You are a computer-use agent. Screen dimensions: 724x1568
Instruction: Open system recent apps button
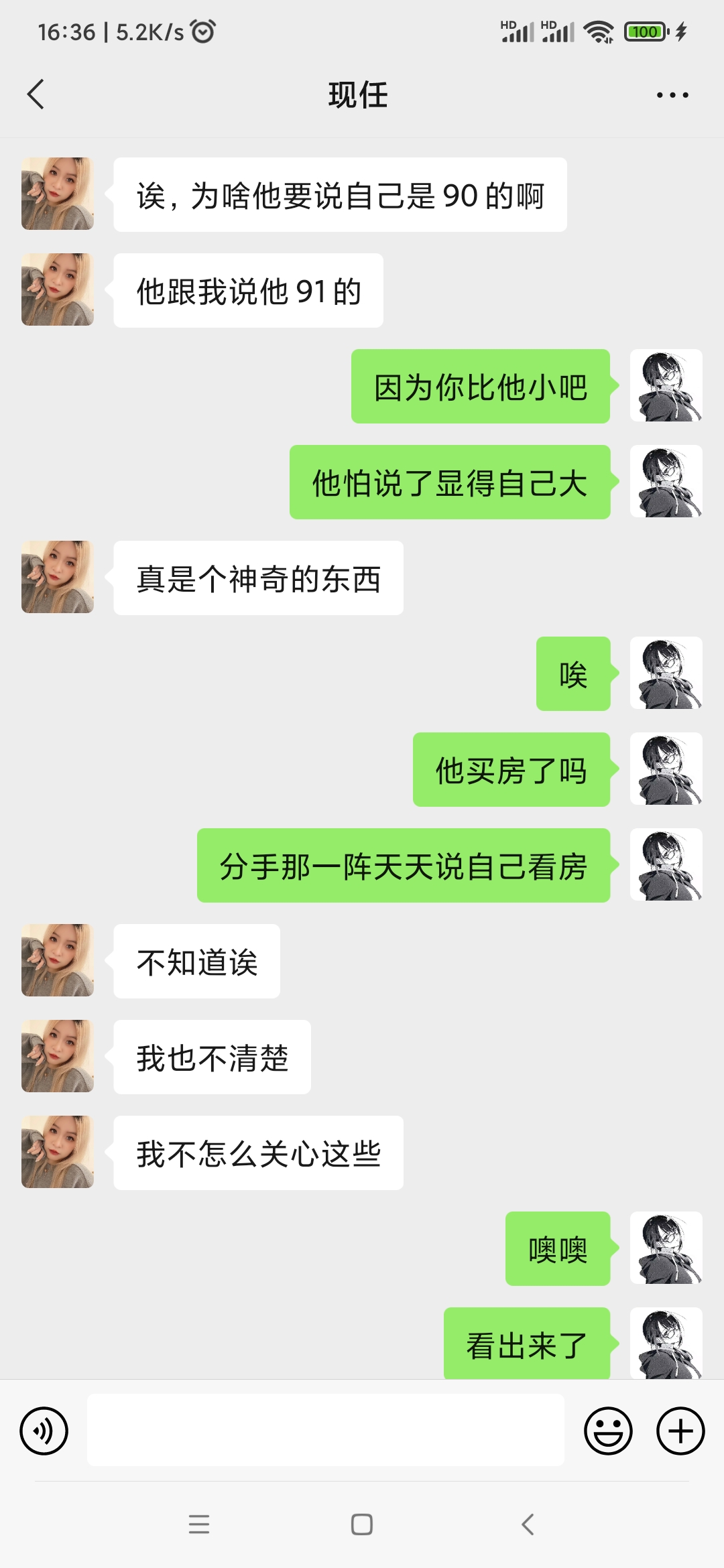tap(199, 1524)
